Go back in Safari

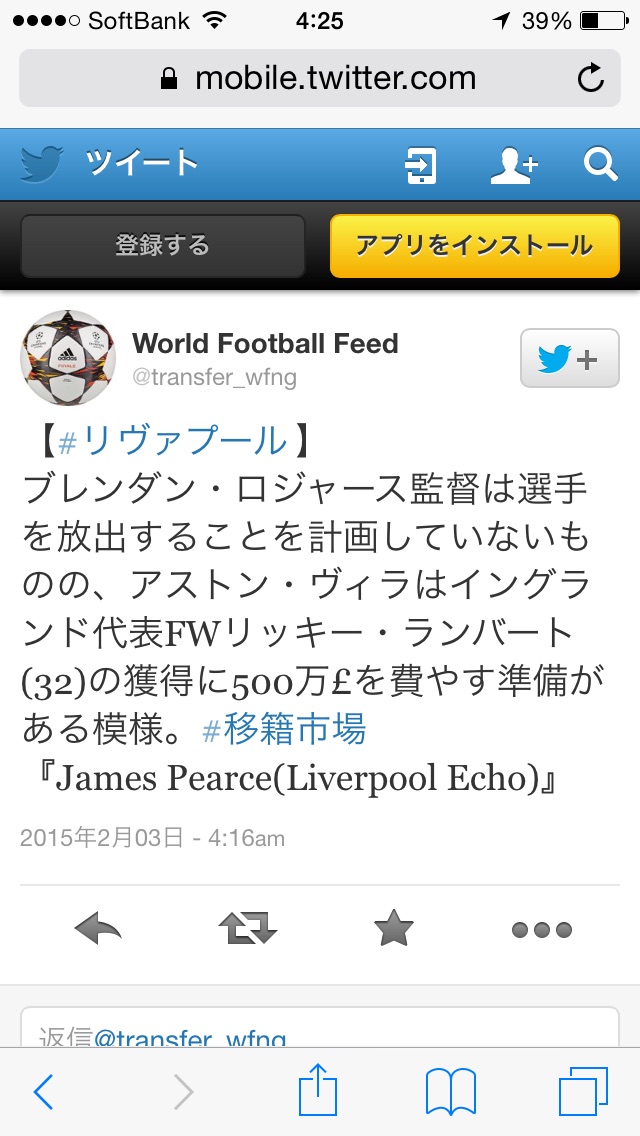pos(43,1091)
